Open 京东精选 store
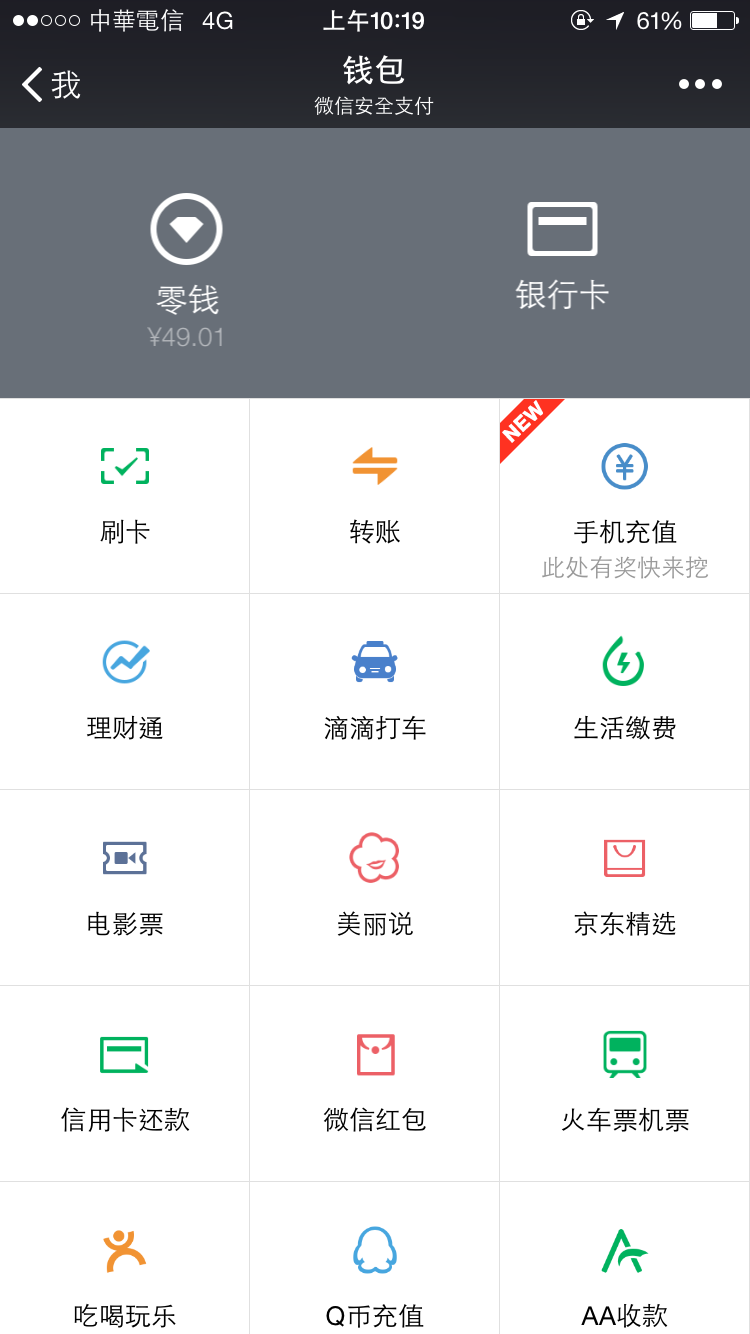Viewport: 750px width, 1334px height. [x=625, y=888]
